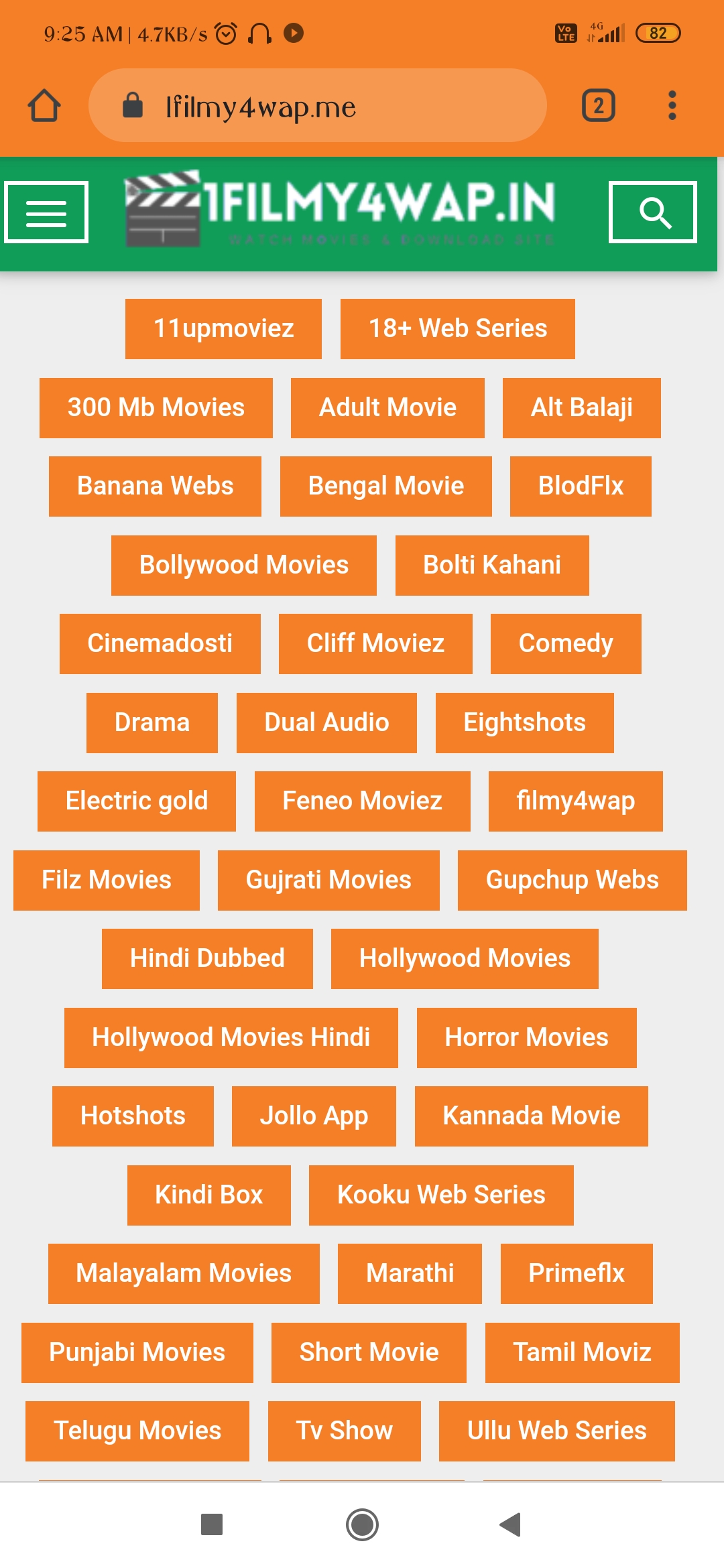
Task: Open the hamburger menu on the site header
Action: (x=46, y=212)
